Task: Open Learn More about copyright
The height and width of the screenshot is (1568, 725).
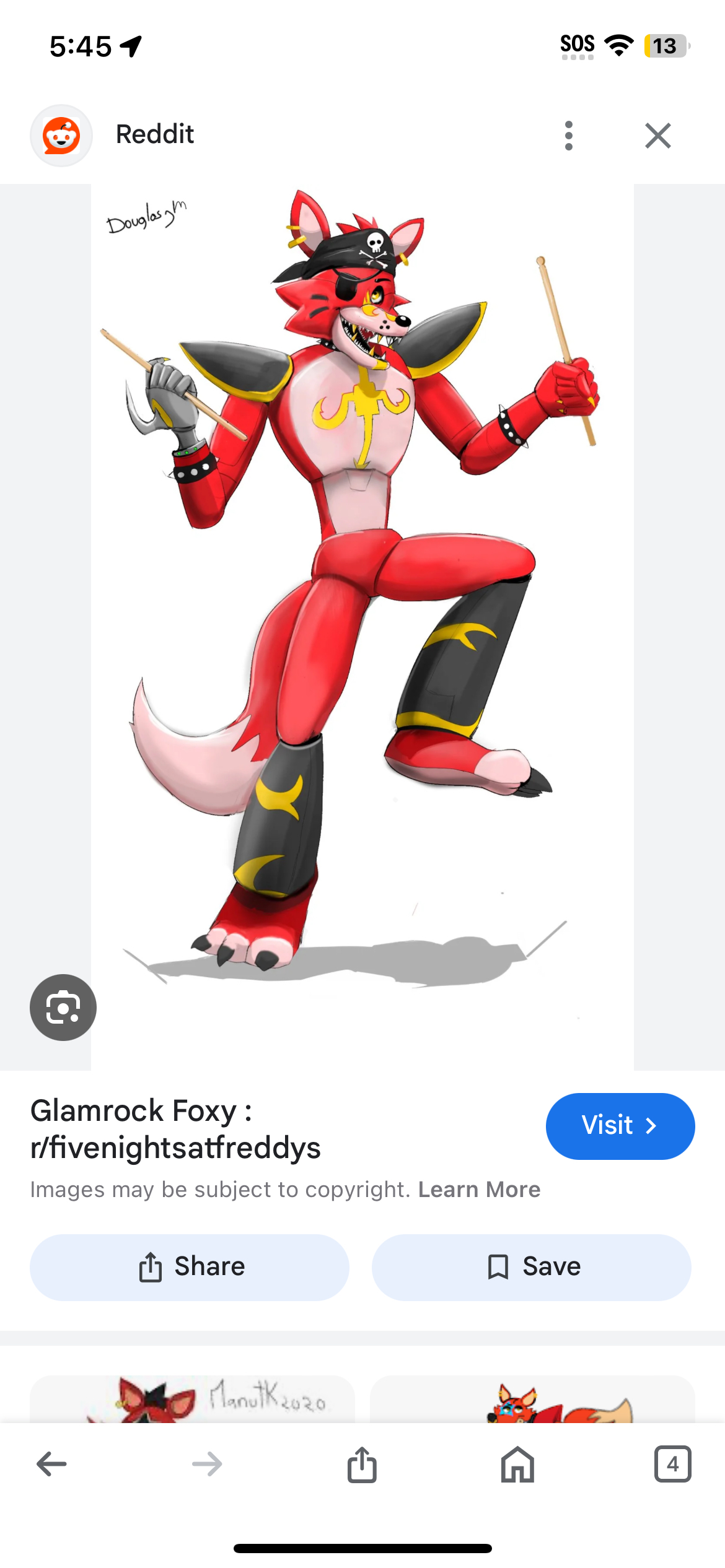Action: pyautogui.click(x=479, y=1190)
